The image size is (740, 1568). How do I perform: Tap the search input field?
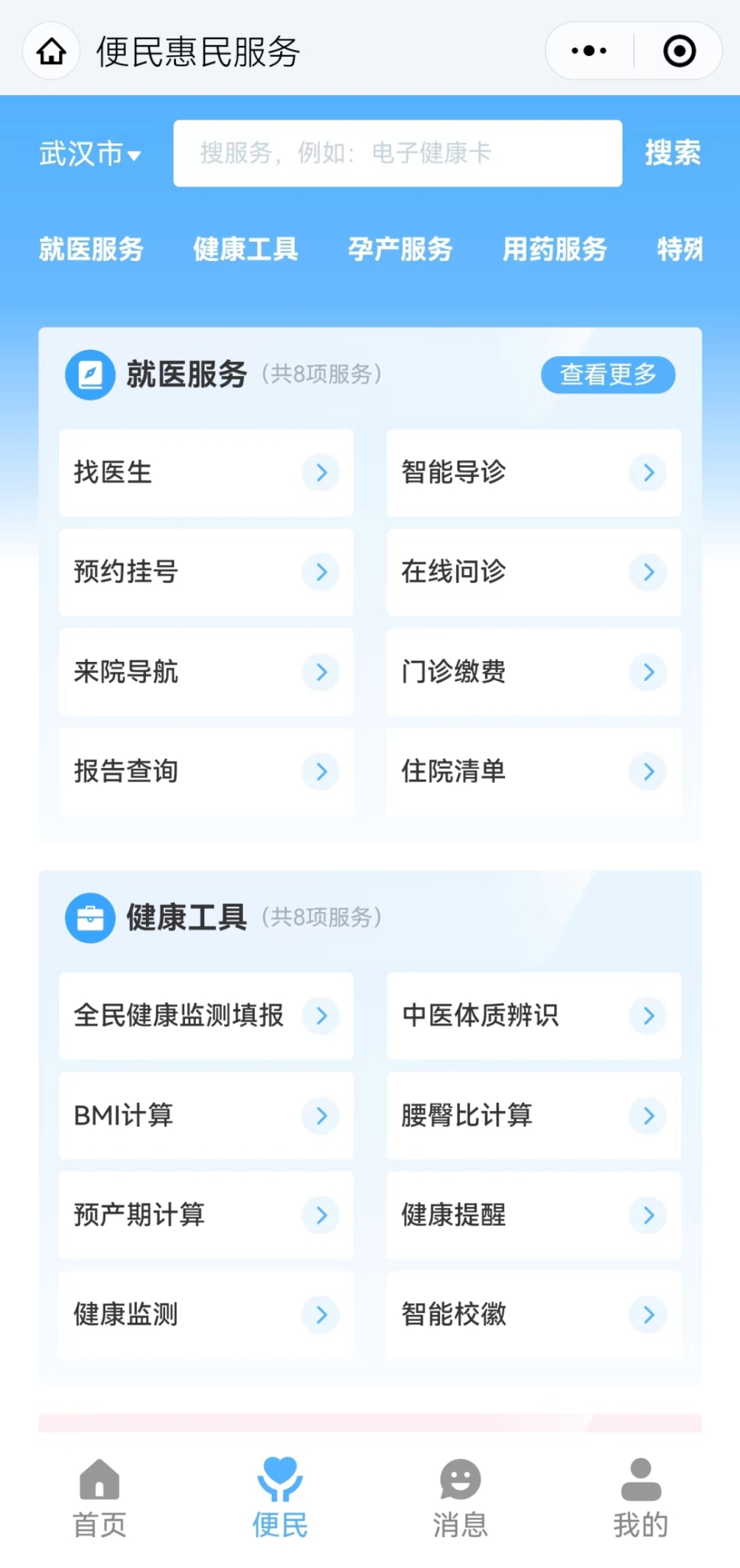coord(398,153)
